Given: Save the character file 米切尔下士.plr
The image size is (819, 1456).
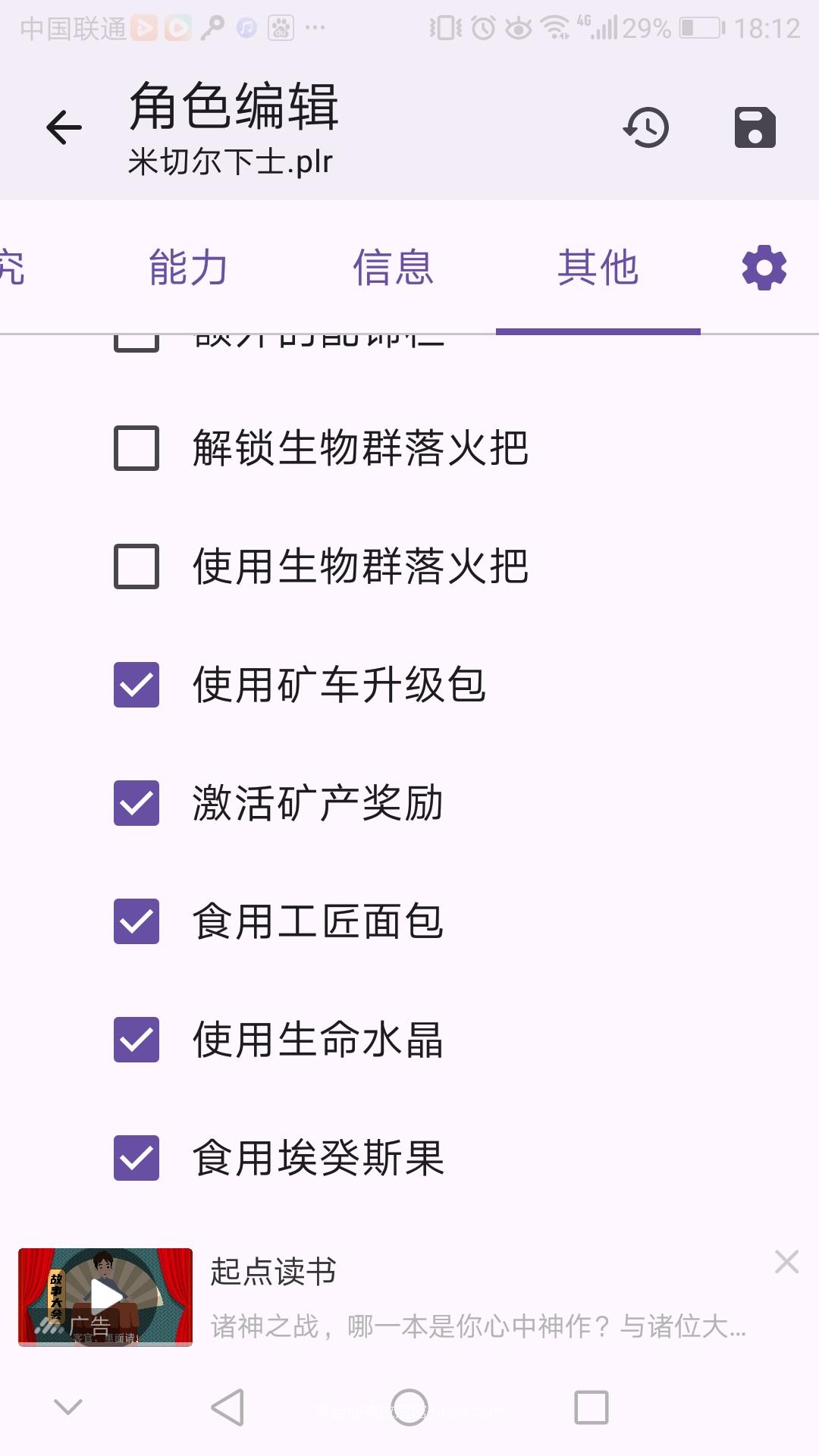Looking at the screenshot, I should coord(755,127).
